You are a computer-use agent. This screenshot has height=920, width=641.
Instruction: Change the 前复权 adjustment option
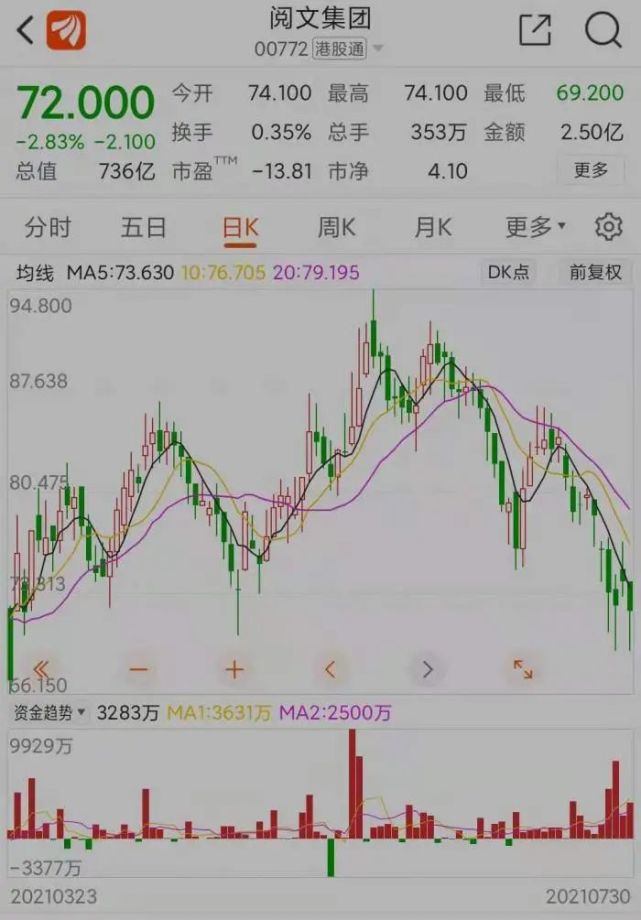pyautogui.click(x=595, y=272)
